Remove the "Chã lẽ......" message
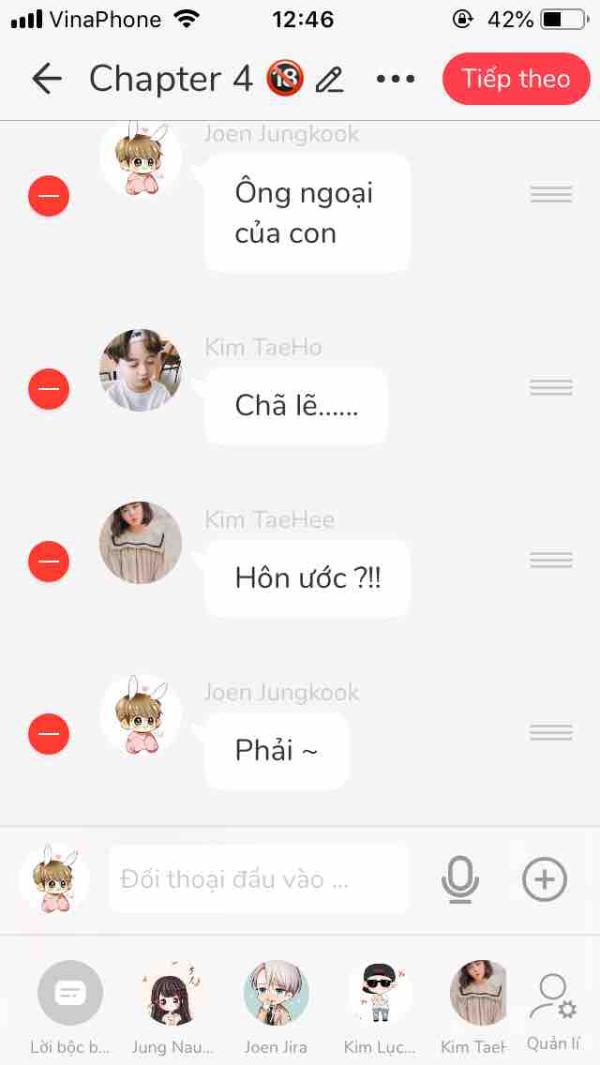The width and height of the screenshot is (600, 1065). (x=49, y=388)
